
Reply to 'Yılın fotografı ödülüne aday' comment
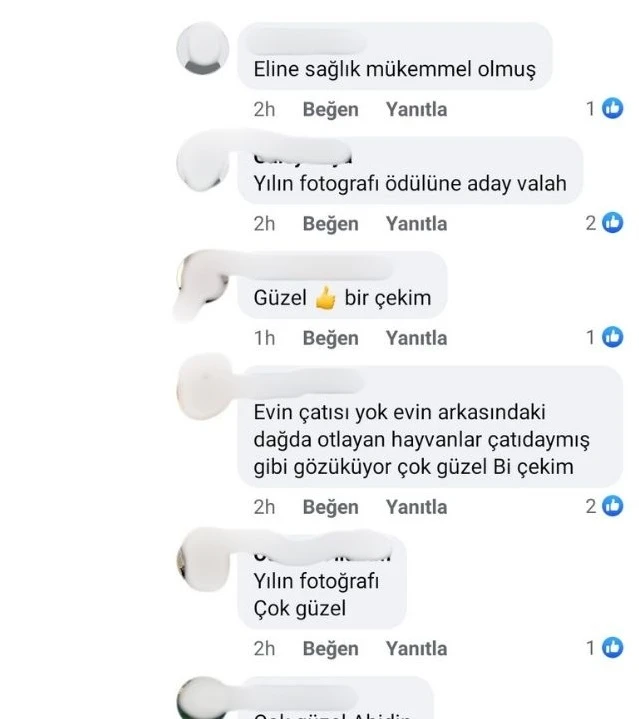tap(416, 223)
